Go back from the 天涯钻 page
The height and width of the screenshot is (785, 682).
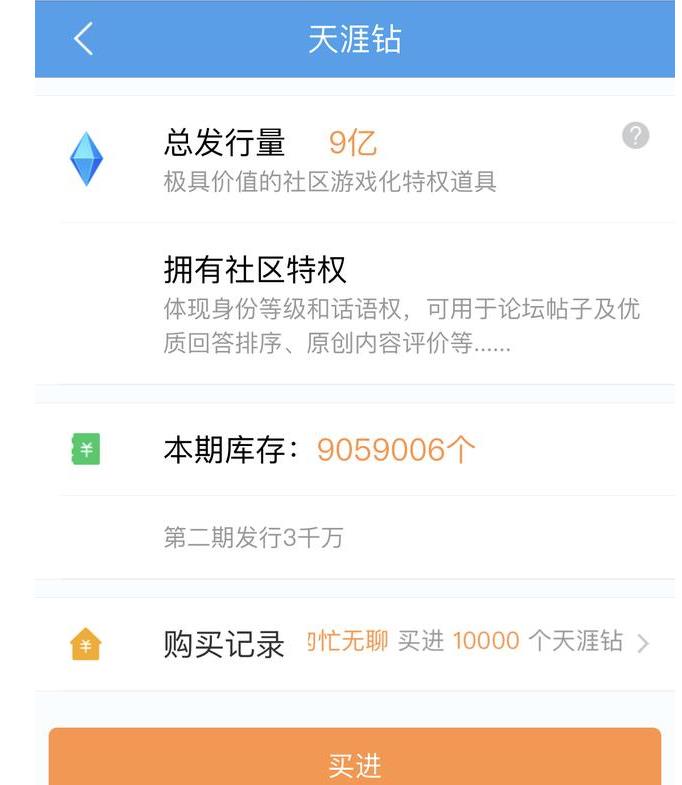tap(83, 39)
